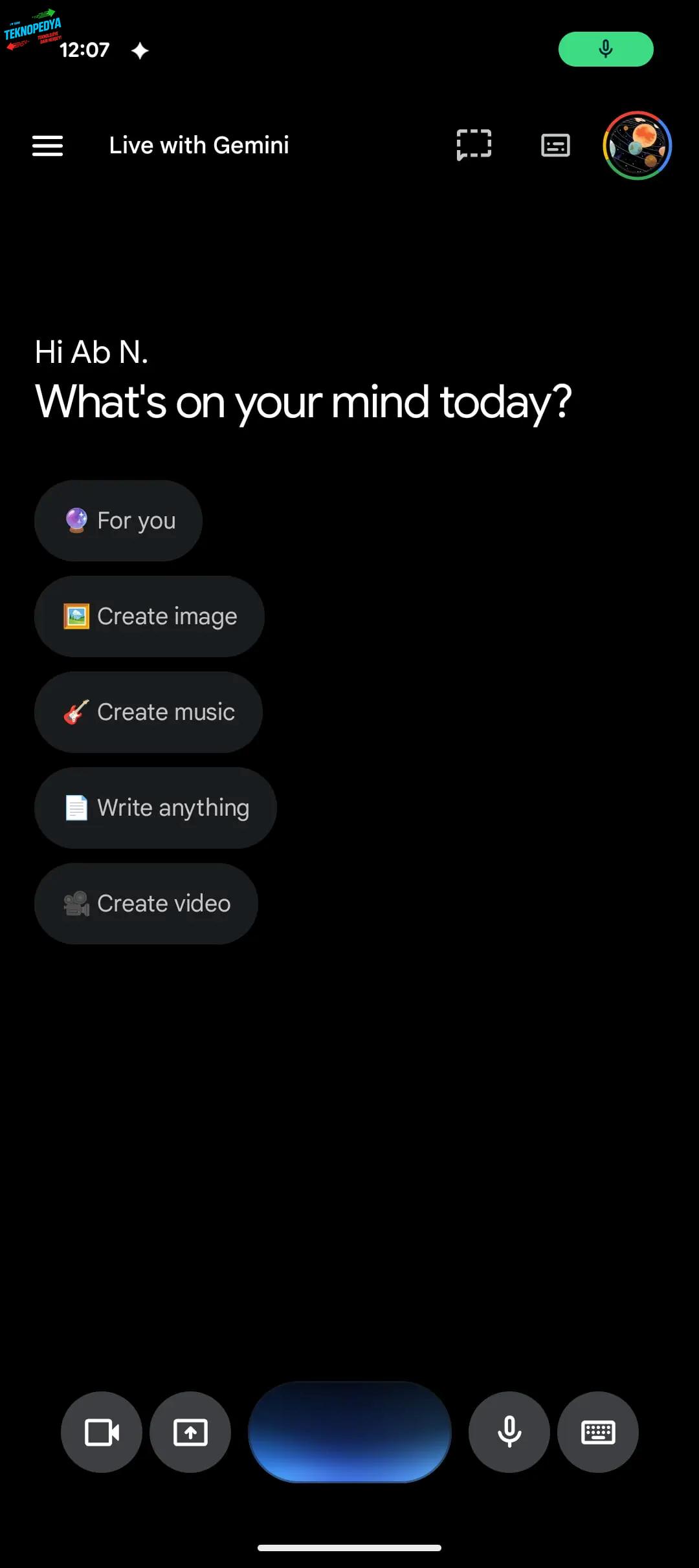Toggle captions icon in top bar
This screenshot has width=699, height=1568.
[555, 146]
